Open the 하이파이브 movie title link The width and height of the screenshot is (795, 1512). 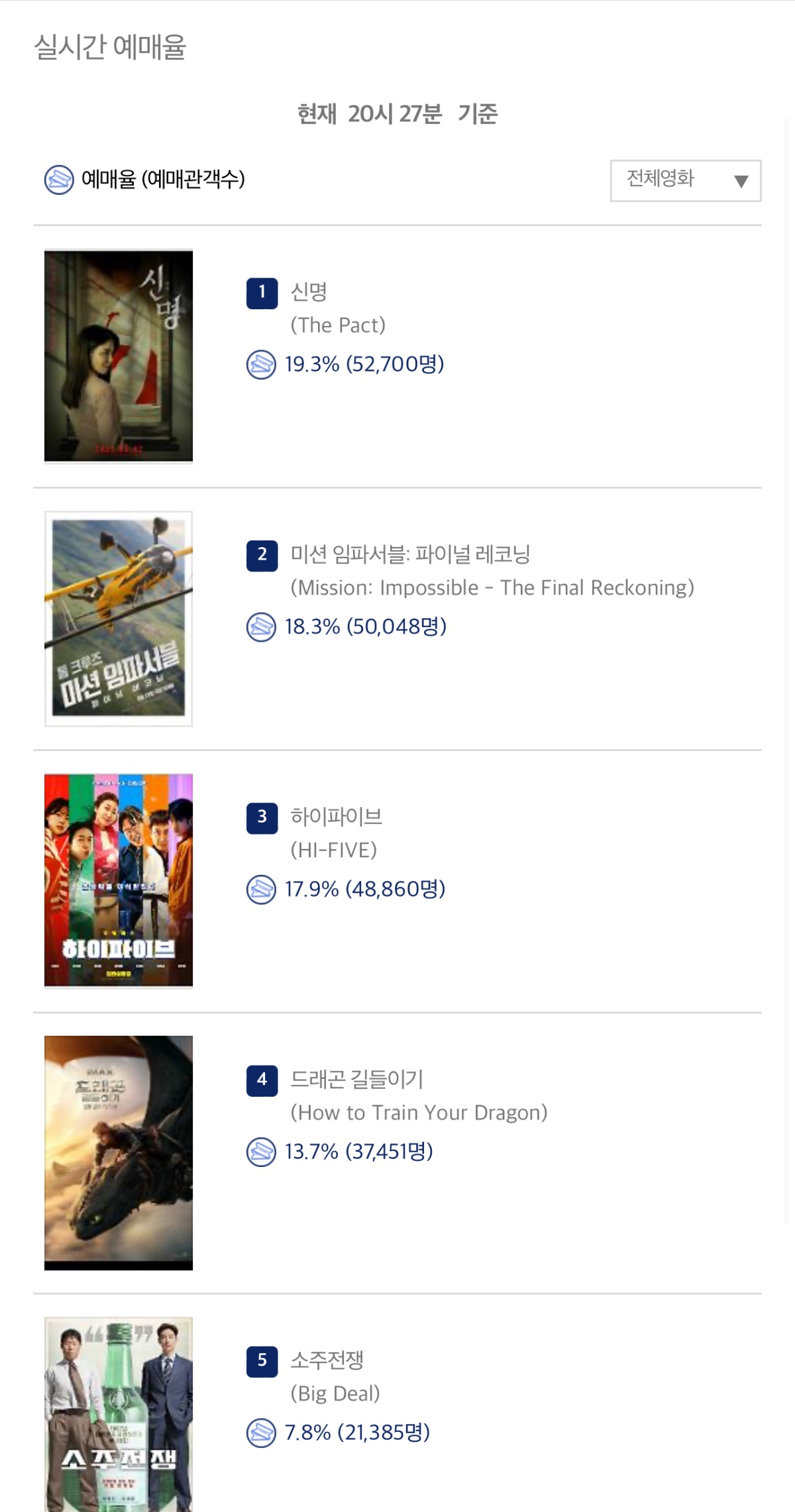337,816
